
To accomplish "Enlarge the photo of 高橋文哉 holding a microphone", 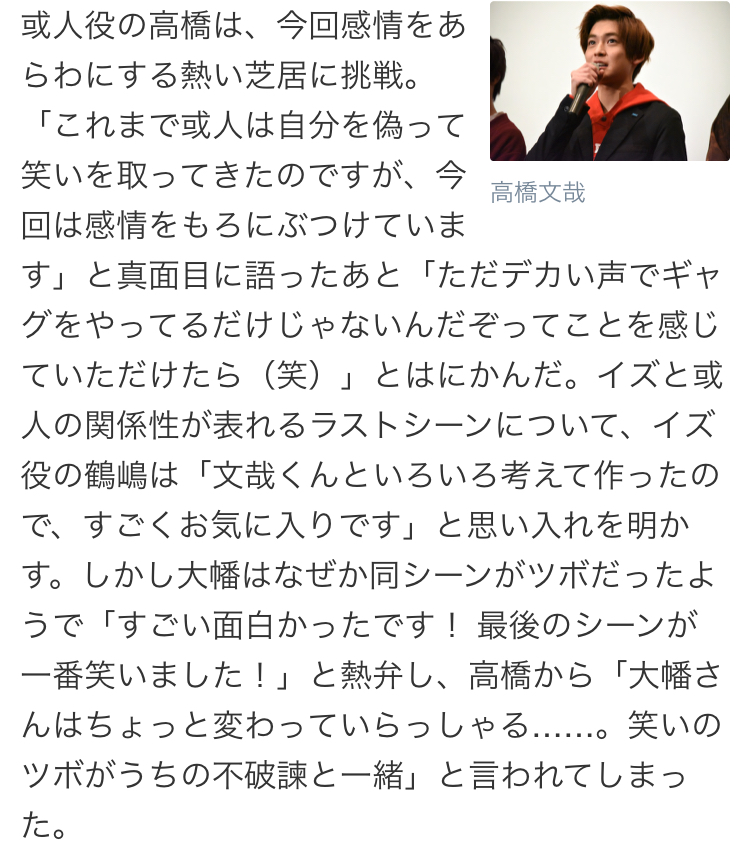I will tap(609, 82).
